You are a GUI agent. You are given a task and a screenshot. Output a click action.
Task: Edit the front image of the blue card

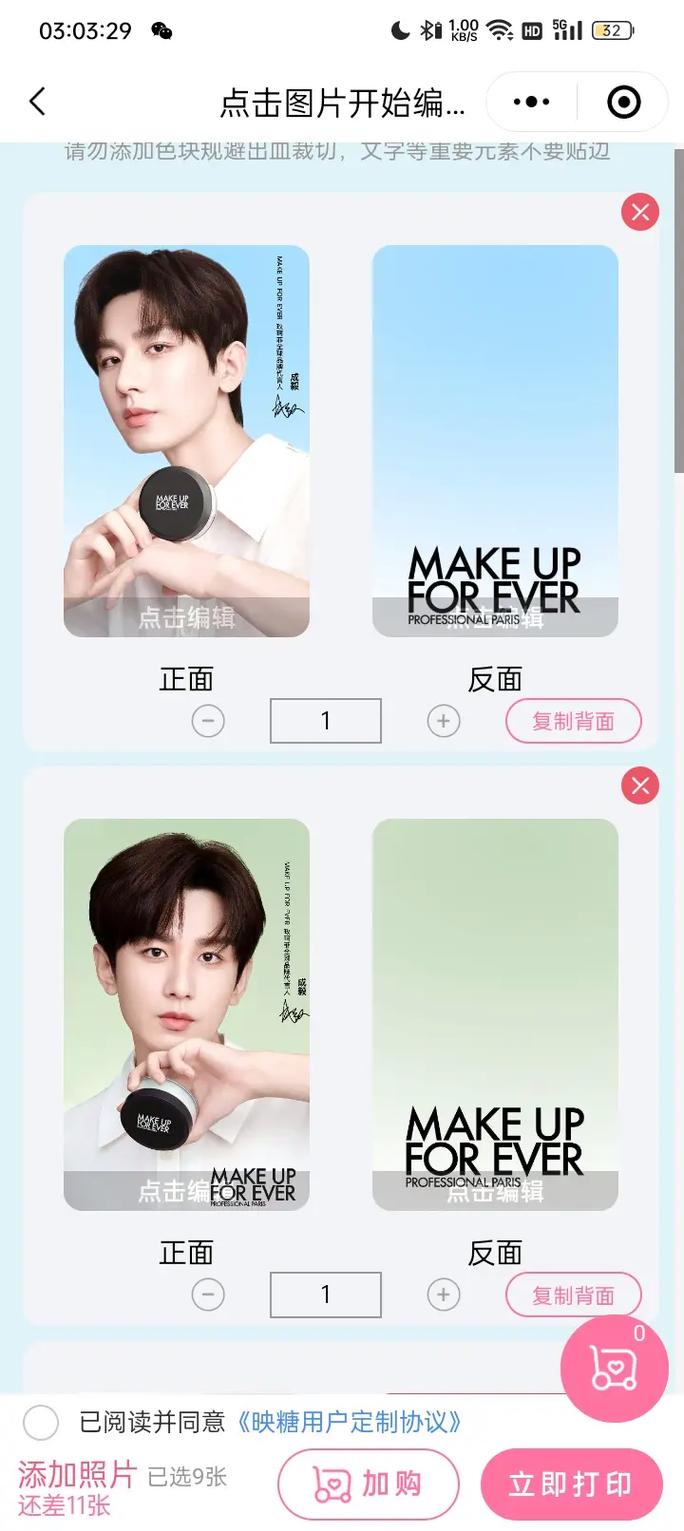click(186, 441)
